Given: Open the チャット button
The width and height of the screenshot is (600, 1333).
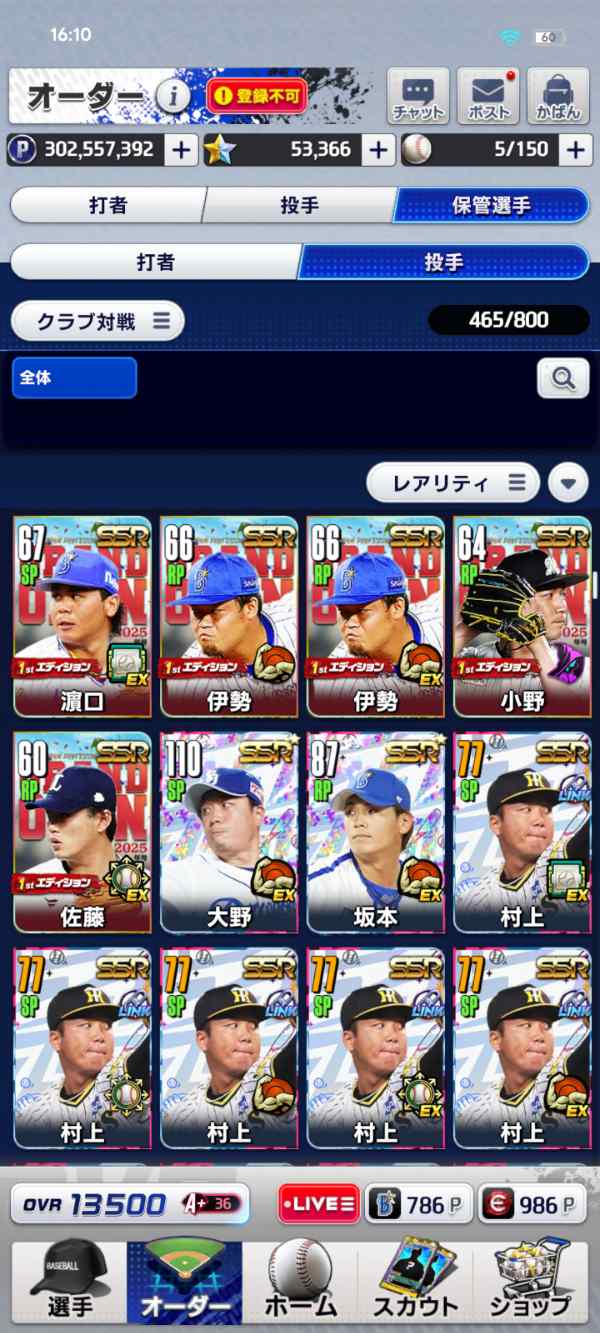Looking at the screenshot, I should 418,95.
